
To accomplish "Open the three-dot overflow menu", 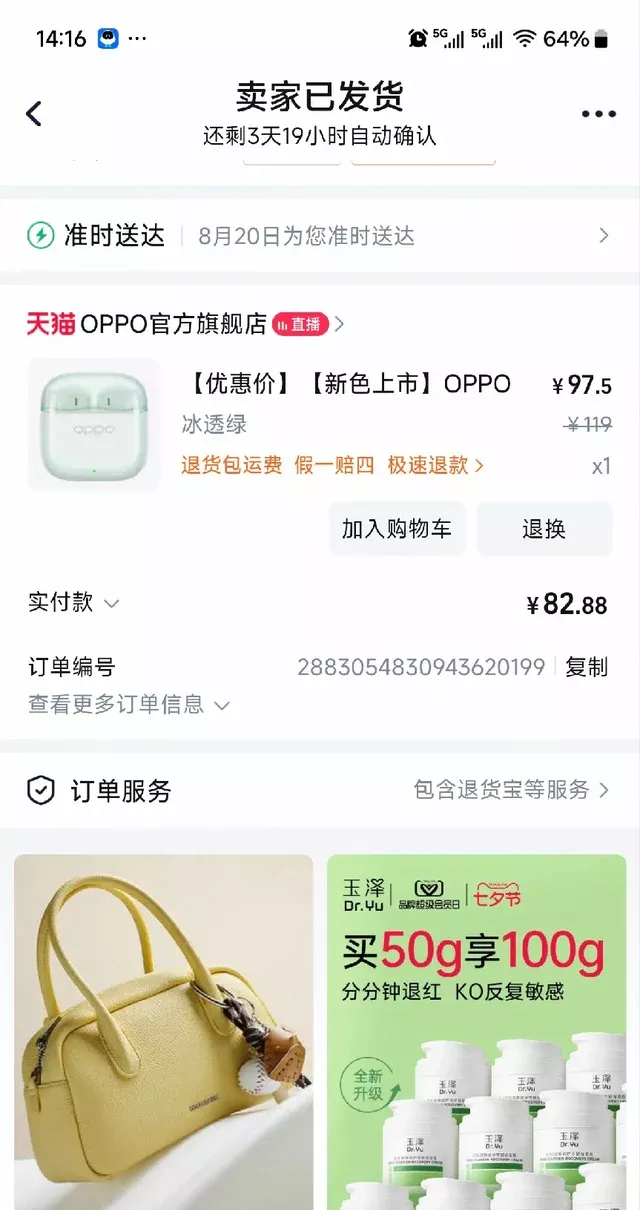I will click(598, 114).
